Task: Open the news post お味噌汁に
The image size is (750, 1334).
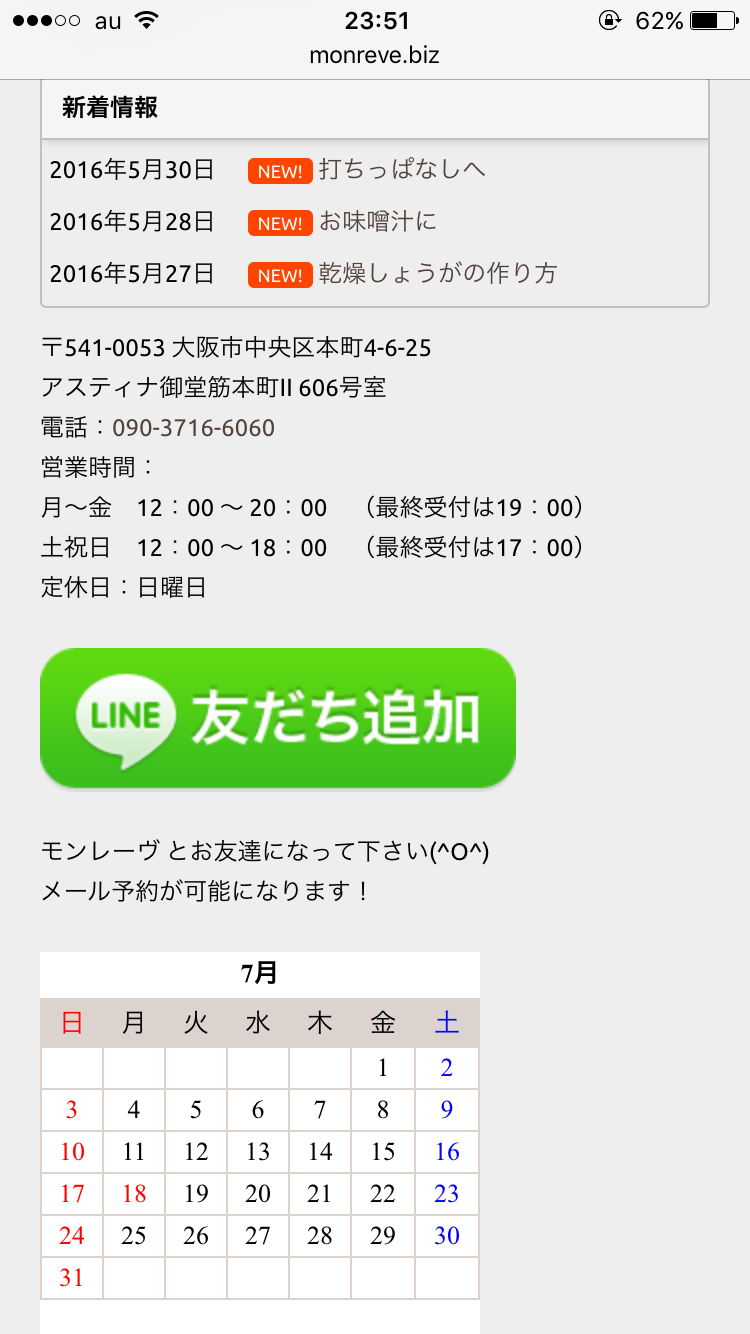Action: tap(378, 222)
